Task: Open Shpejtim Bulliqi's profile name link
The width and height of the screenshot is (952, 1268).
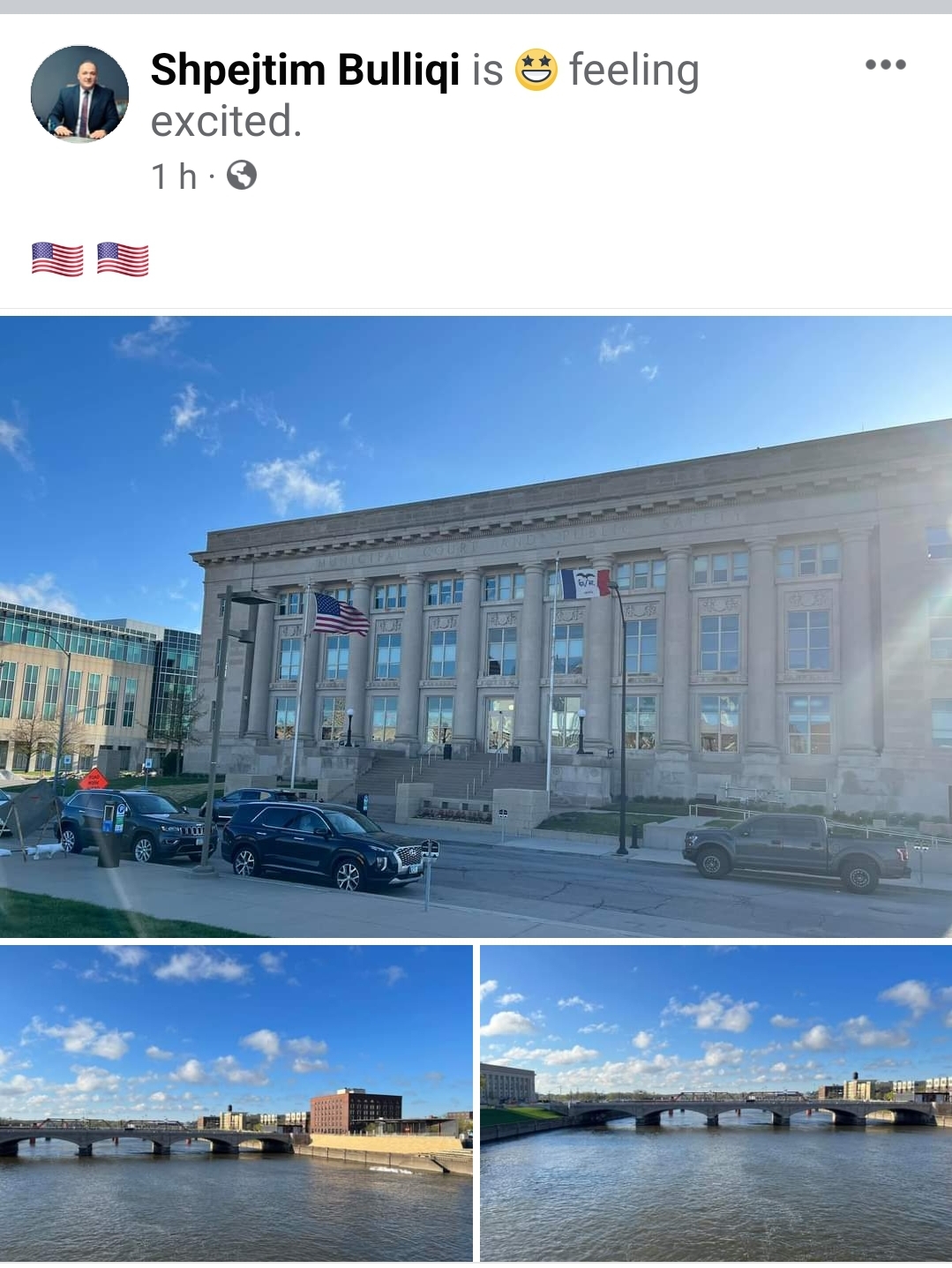Action: (305, 70)
